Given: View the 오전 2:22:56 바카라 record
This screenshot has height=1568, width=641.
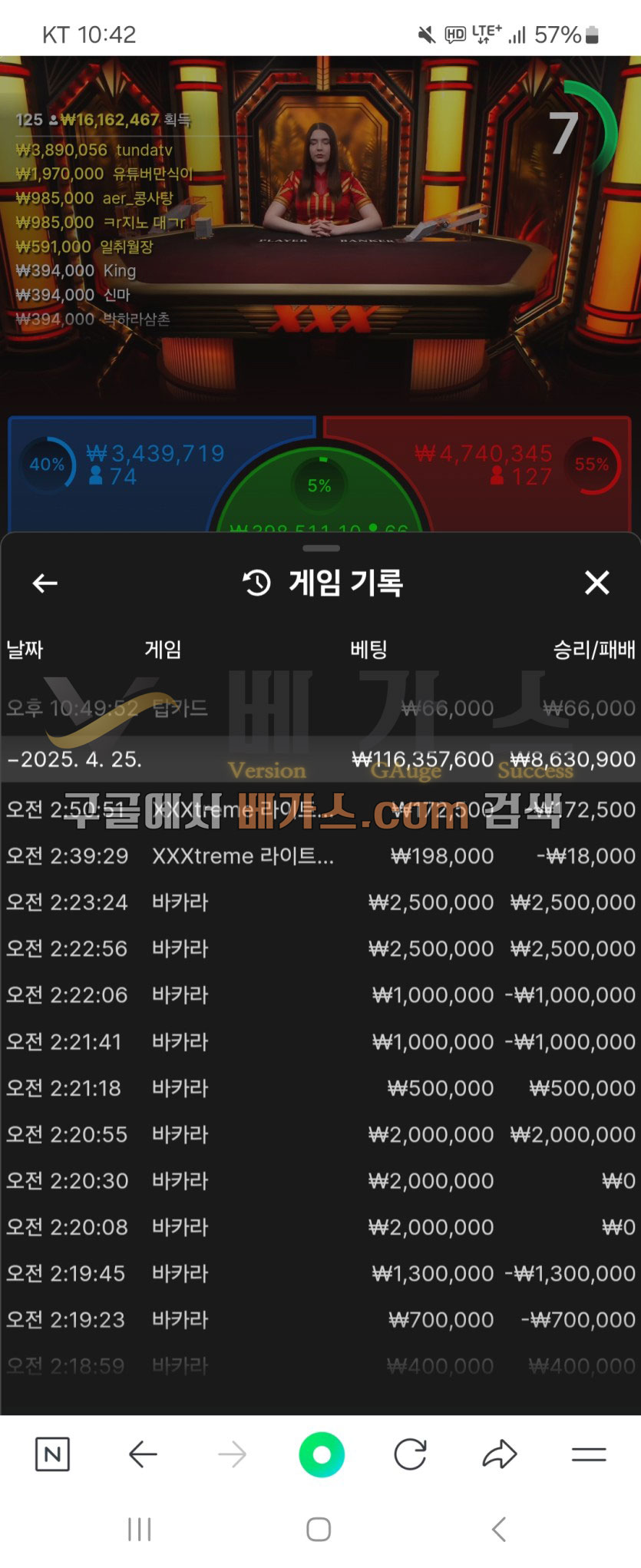Looking at the screenshot, I should coord(320,948).
